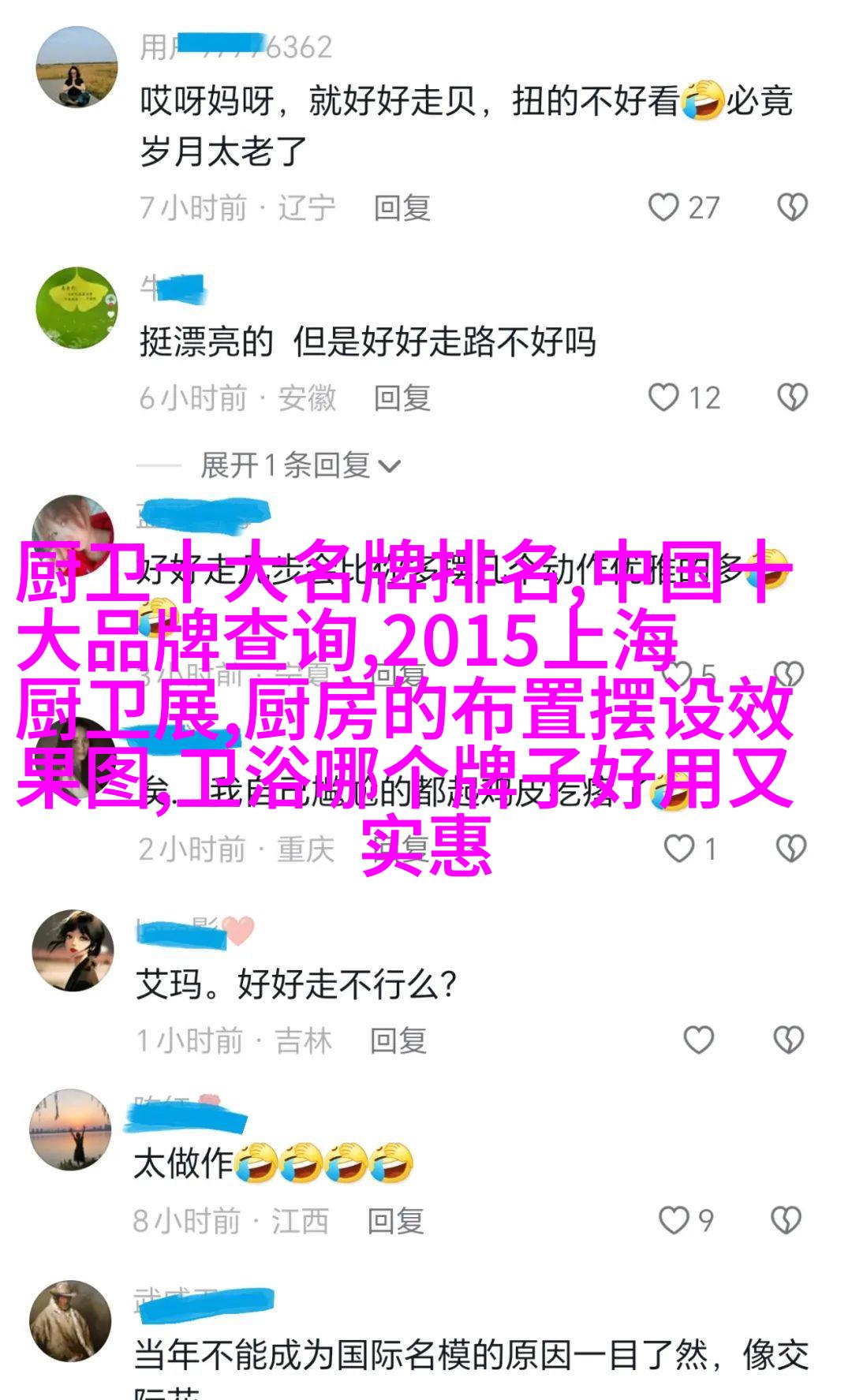Reply to the 7-hours-ago Liaoning comment
The width and height of the screenshot is (852, 1400).
click(x=402, y=208)
